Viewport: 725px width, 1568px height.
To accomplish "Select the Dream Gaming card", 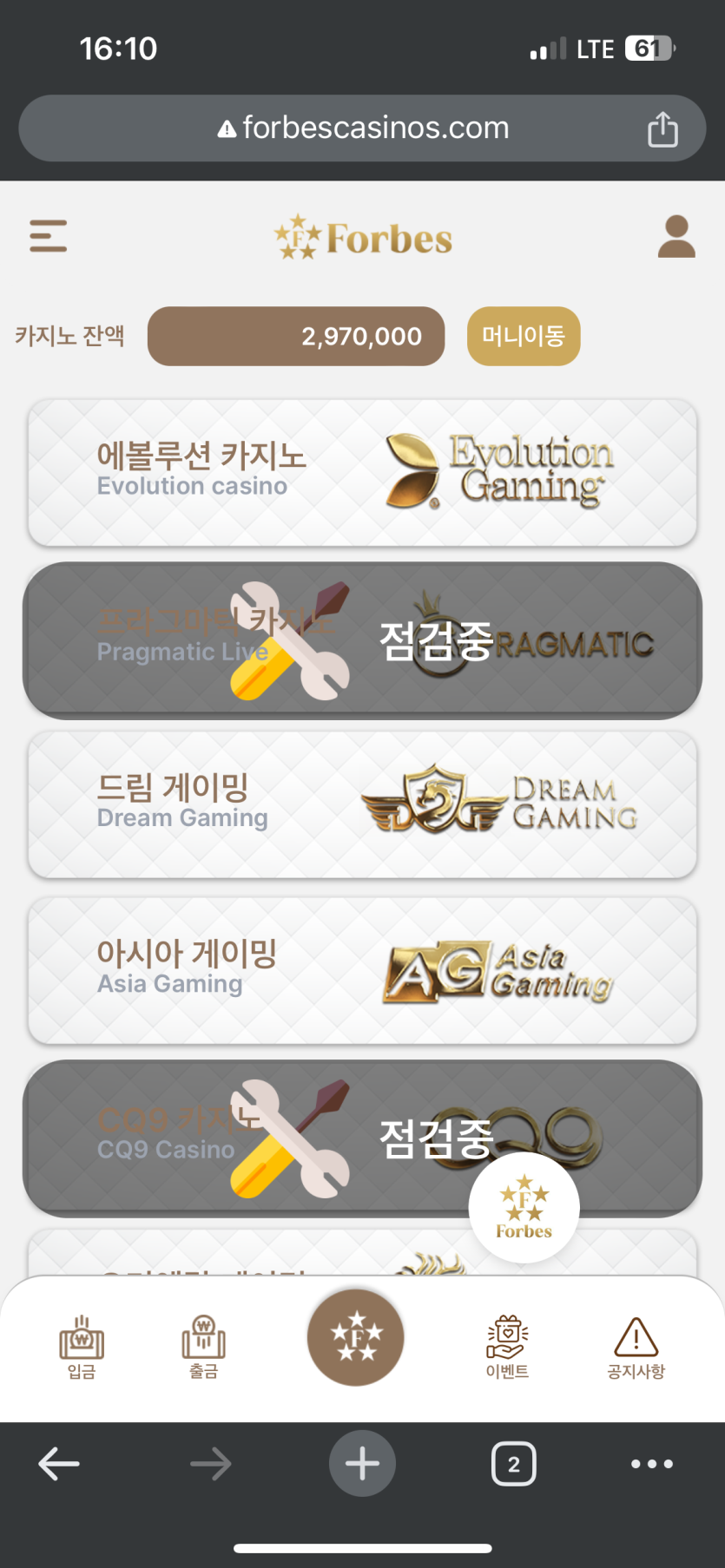I will click(x=362, y=804).
